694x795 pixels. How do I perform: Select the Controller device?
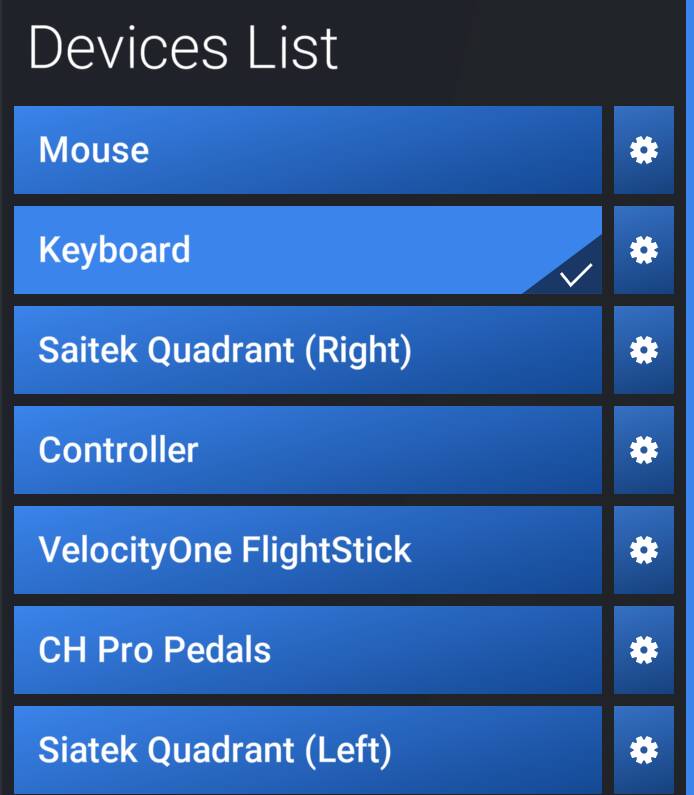tap(307, 450)
